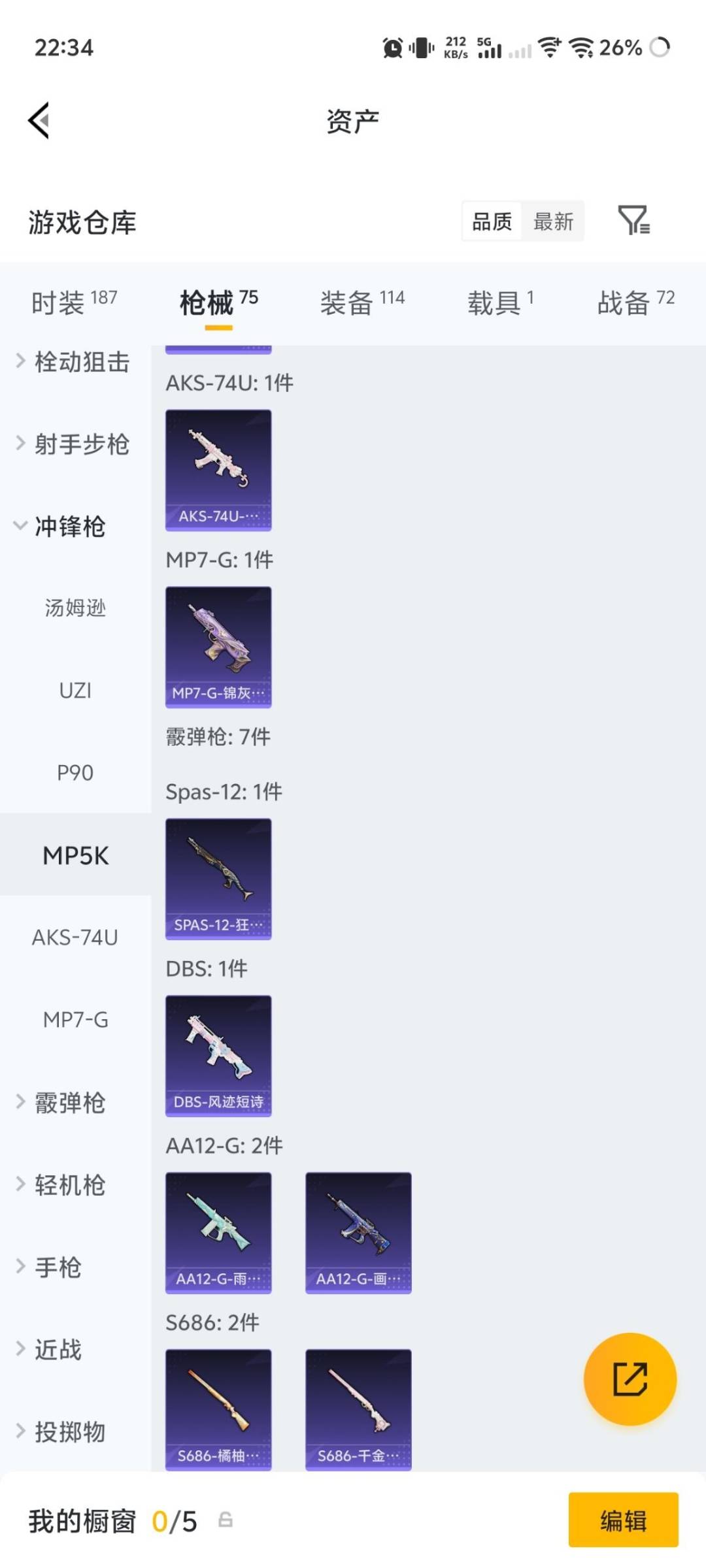Select MP5K in the sidebar

pyautogui.click(x=74, y=855)
